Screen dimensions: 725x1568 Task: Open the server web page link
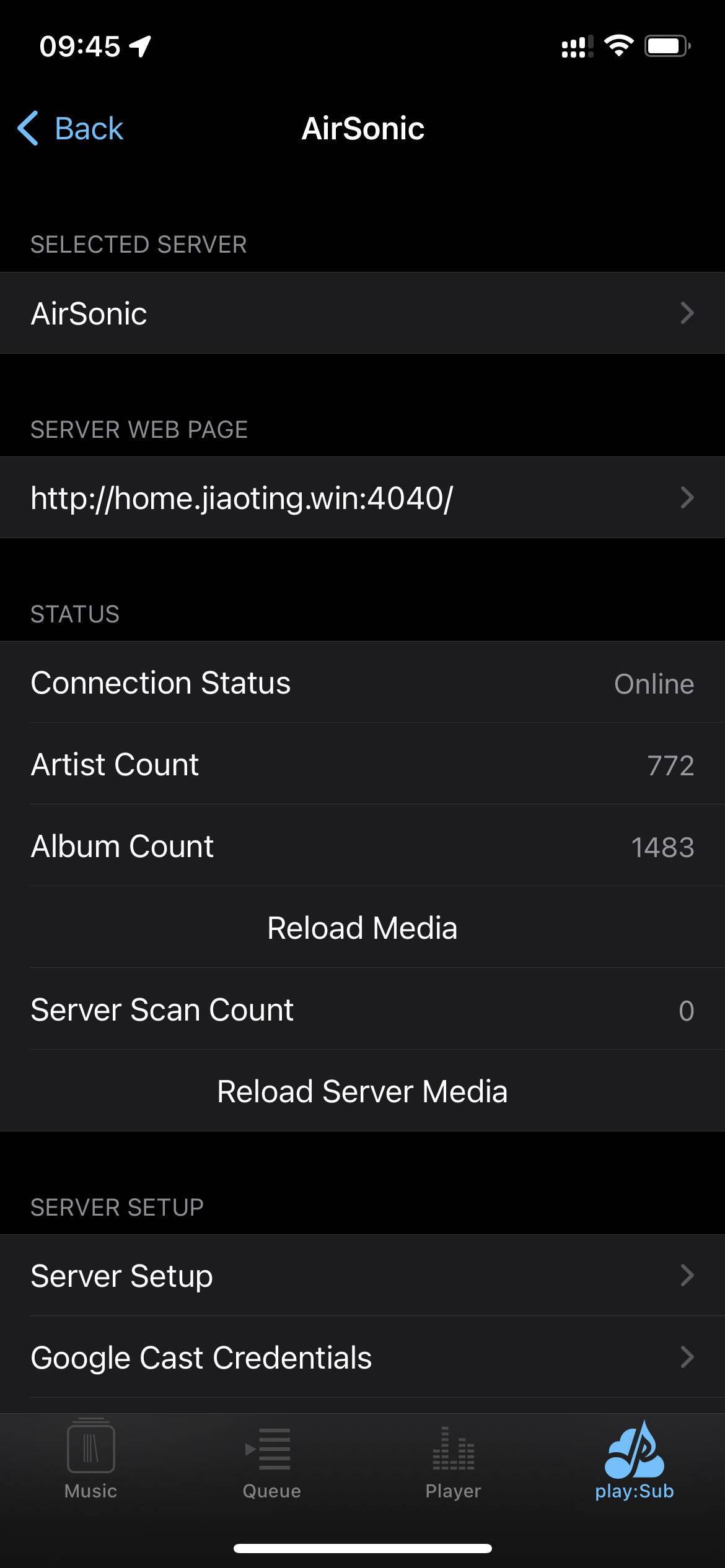click(x=362, y=497)
